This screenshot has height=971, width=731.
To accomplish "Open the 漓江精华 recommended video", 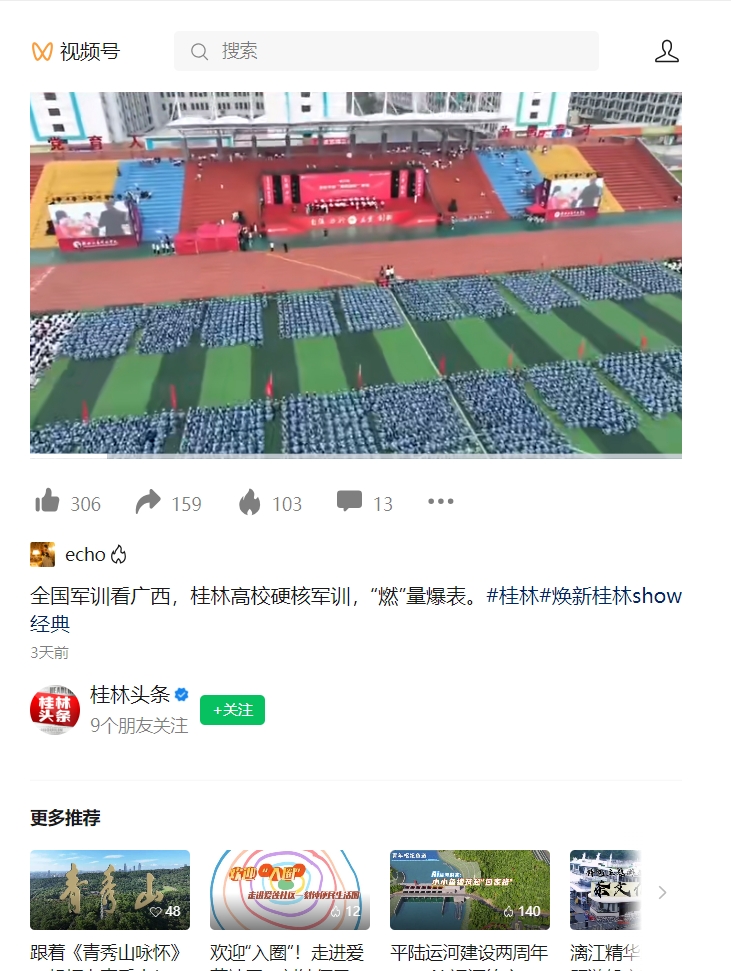I will tap(604, 890).
